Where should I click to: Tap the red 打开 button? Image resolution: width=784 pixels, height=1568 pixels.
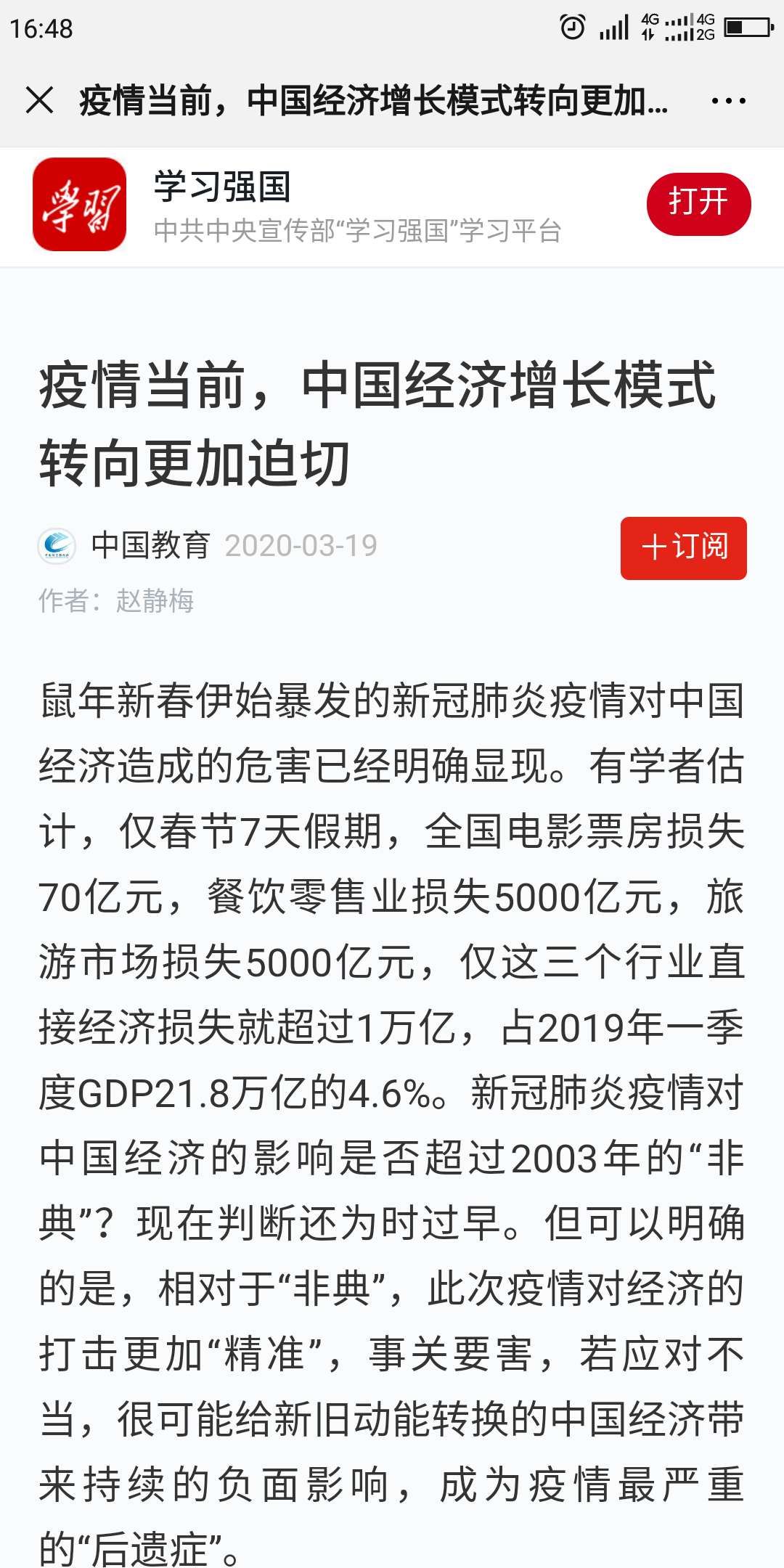coord(698,204)
